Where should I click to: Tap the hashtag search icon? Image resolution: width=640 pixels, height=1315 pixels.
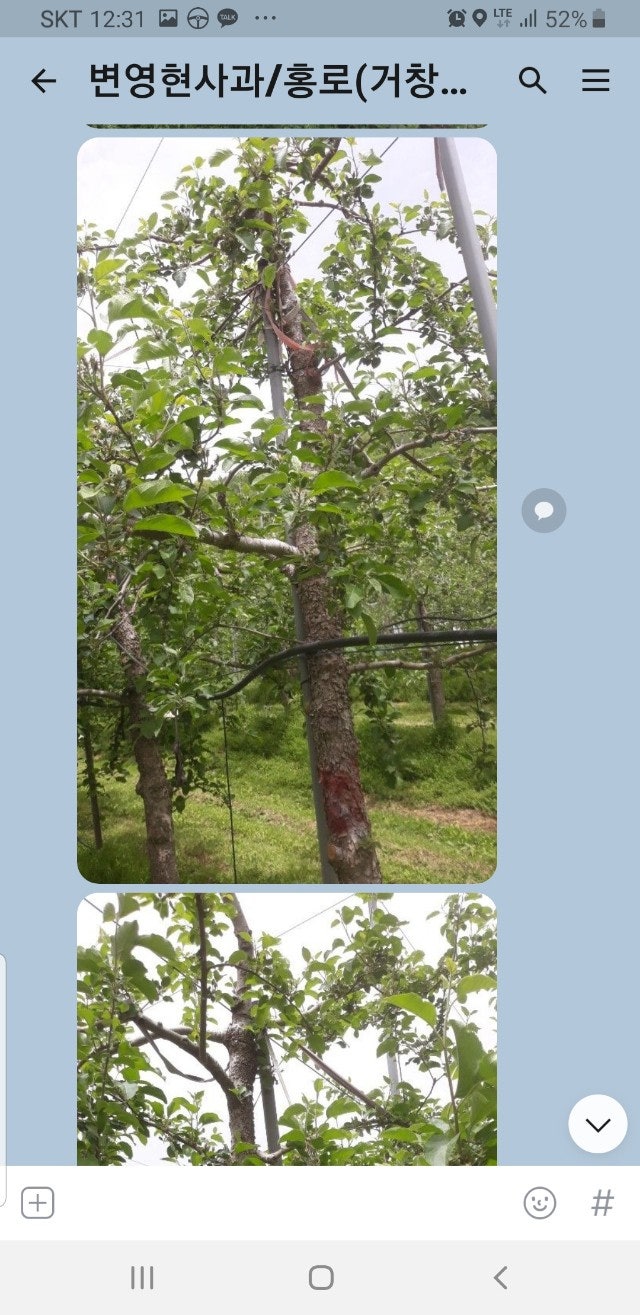click(x=602, y=1203)
